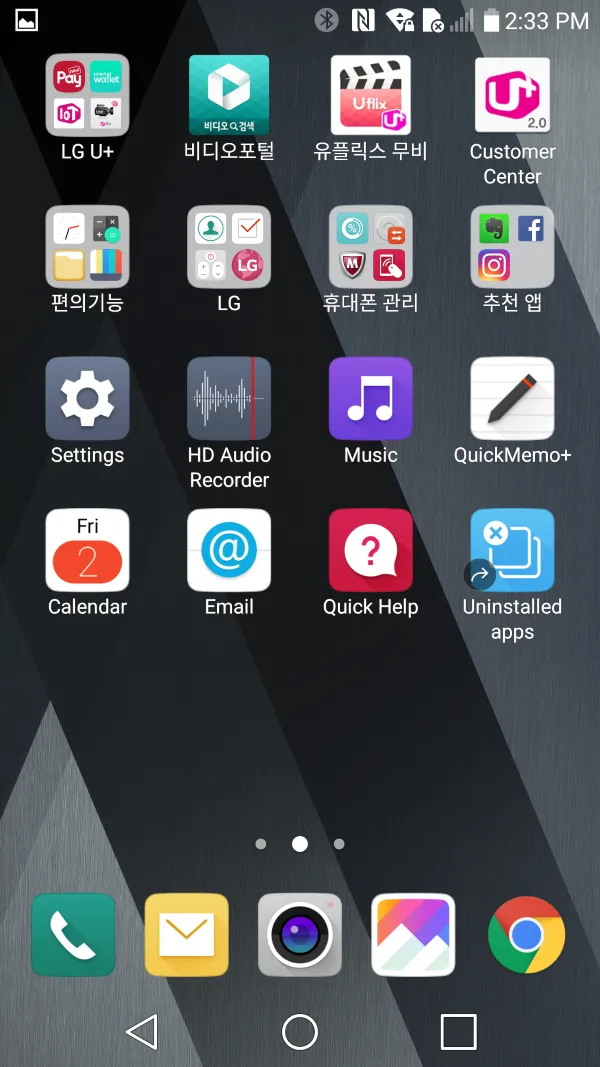Open the Email app
Image resolution: width=600 pixels, height=1067 pixels.
pos(229,551)
